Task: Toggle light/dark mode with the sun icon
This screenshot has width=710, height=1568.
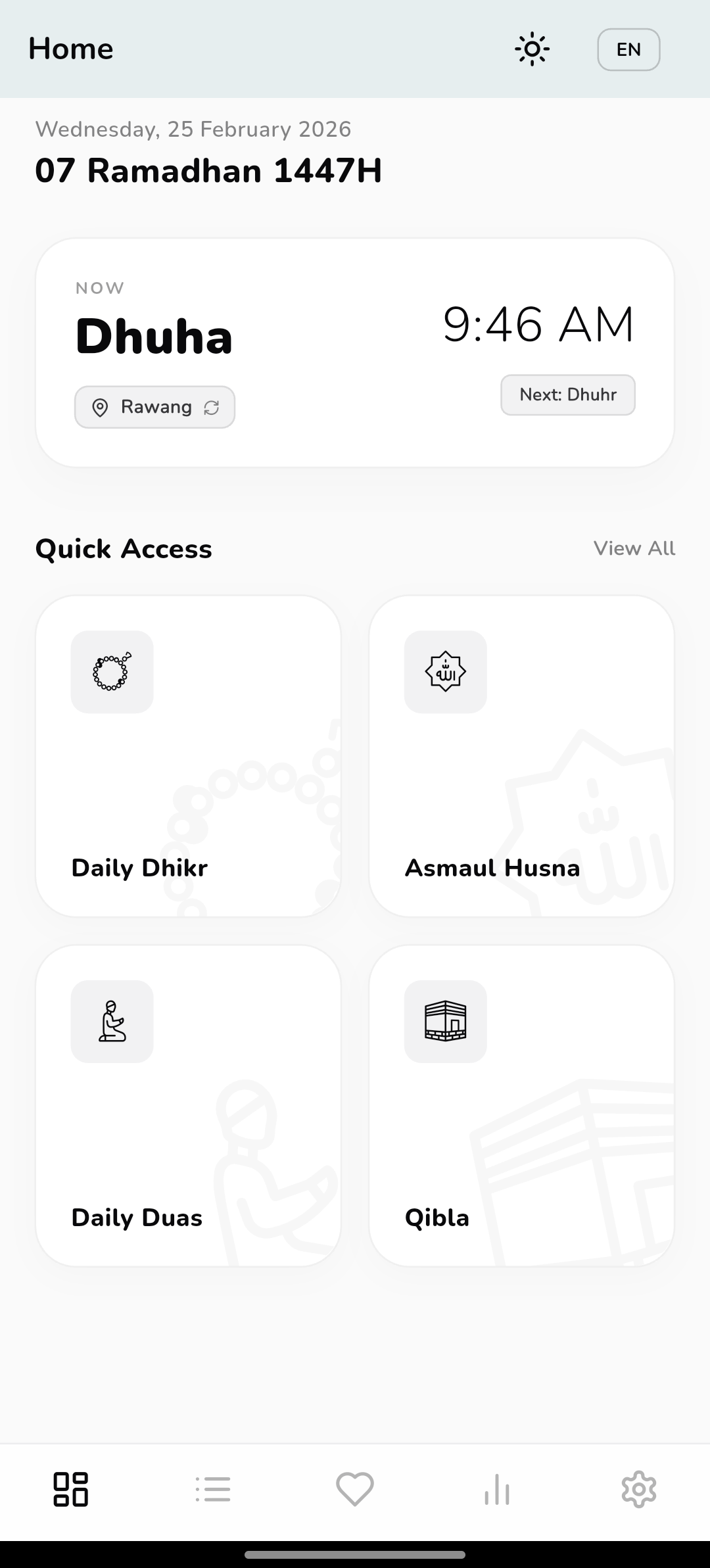Action: tap(532, 49)
